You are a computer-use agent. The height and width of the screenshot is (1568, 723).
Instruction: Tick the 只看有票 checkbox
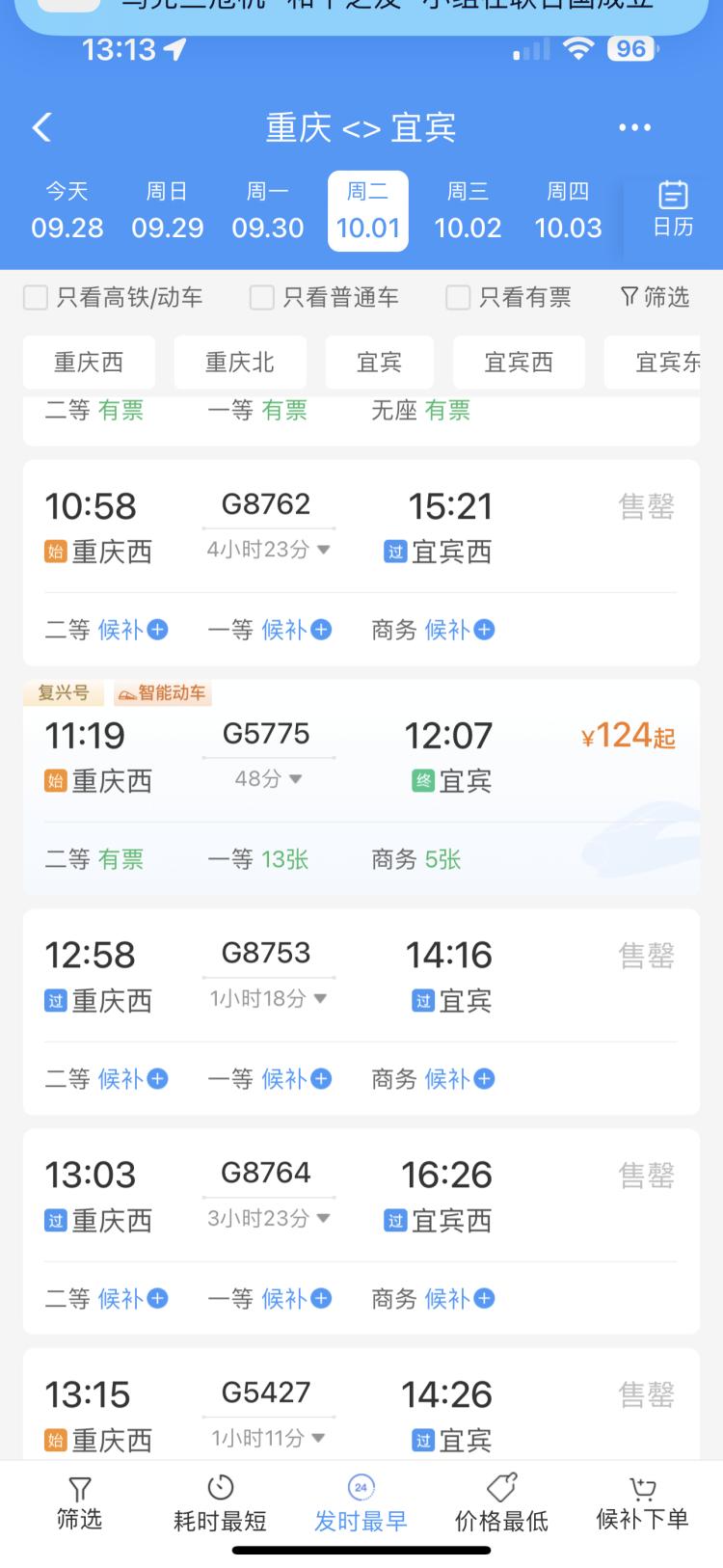[x=458, y=298]
